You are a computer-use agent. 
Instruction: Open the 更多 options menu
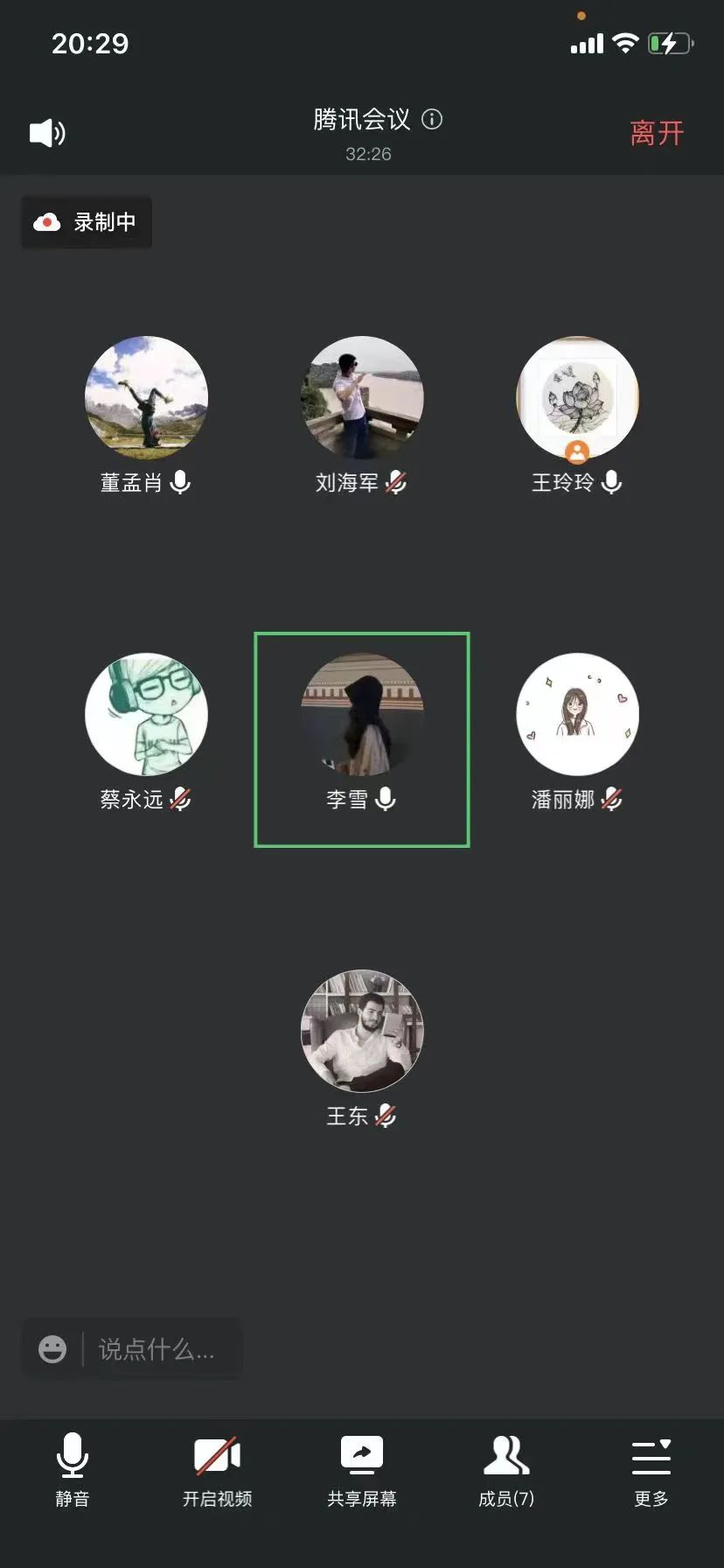pyautogui.click(x=651, y=1470)
